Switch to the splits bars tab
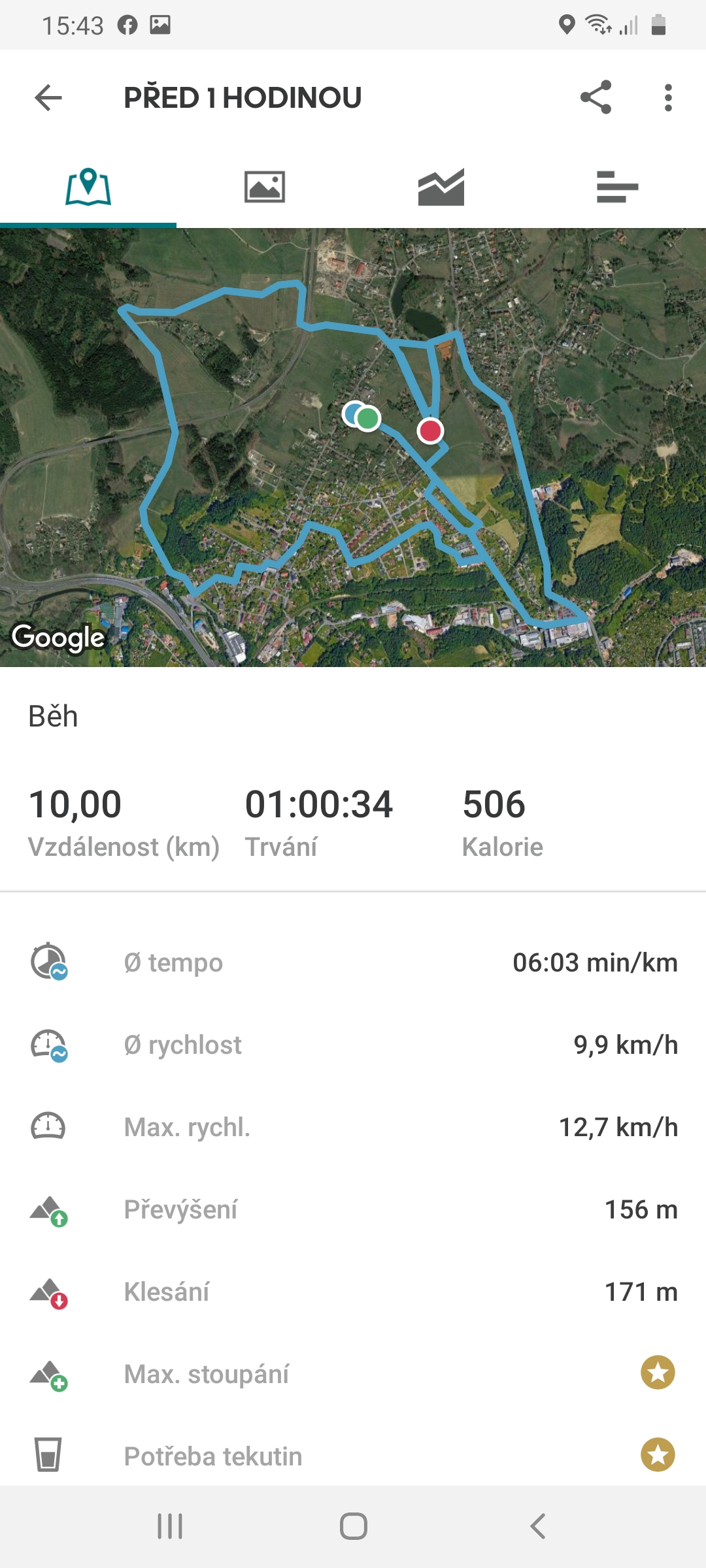706x1568 pixels. tap(618, 187)
